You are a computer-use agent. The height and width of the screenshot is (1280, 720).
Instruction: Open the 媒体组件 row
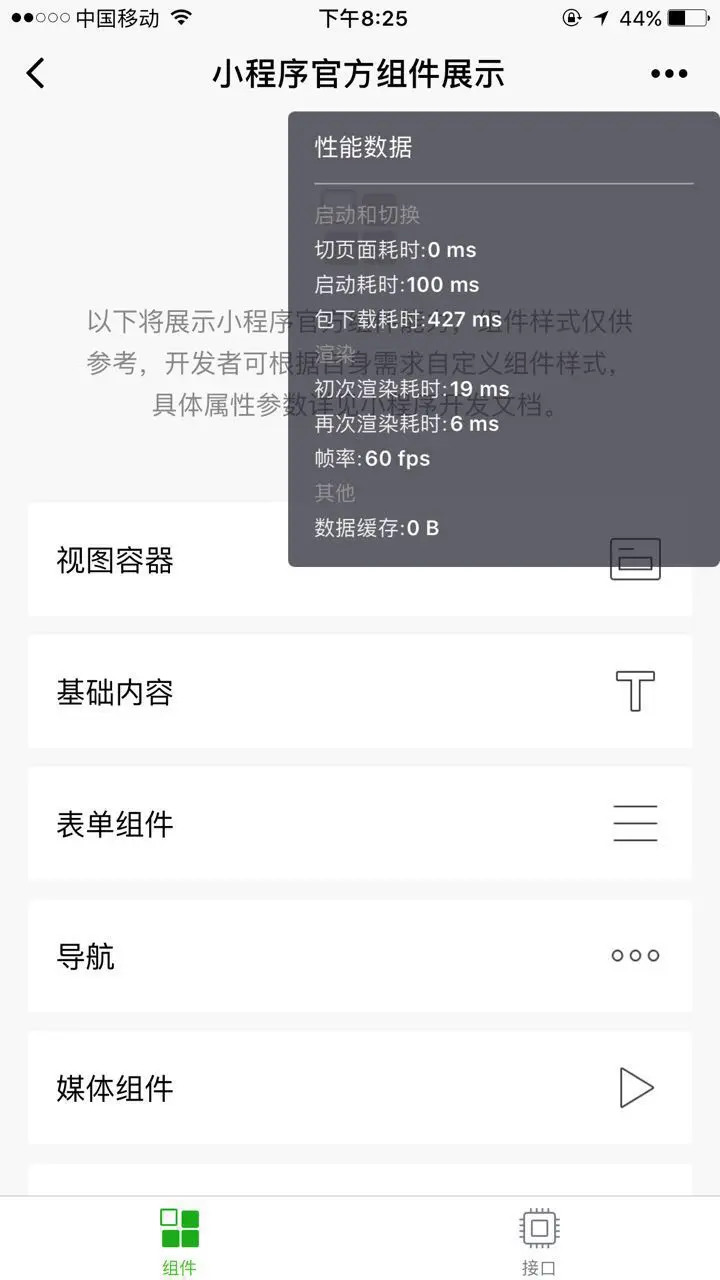[359, 1088]
